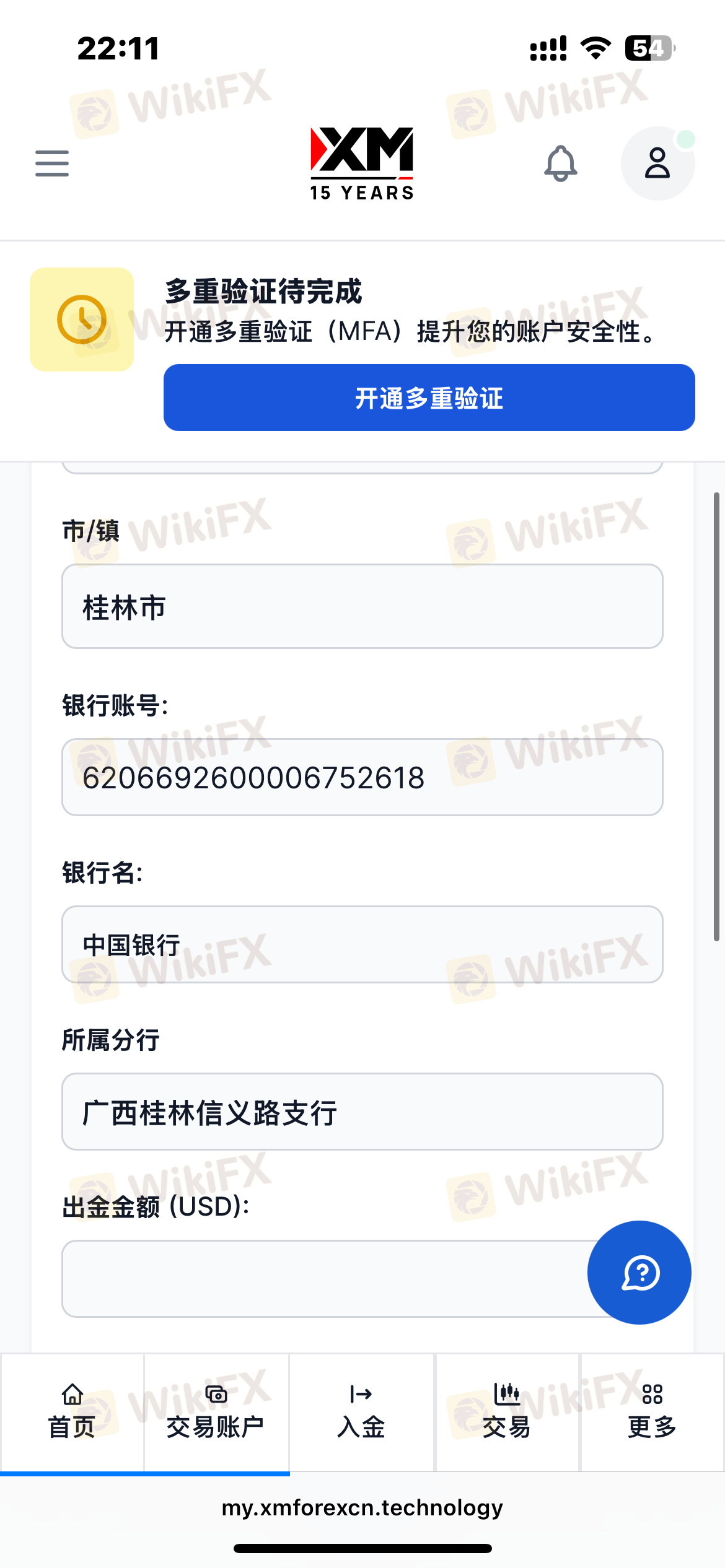Edit the 所属分行 branch field
The image size is (725, 1568).
362,1112
